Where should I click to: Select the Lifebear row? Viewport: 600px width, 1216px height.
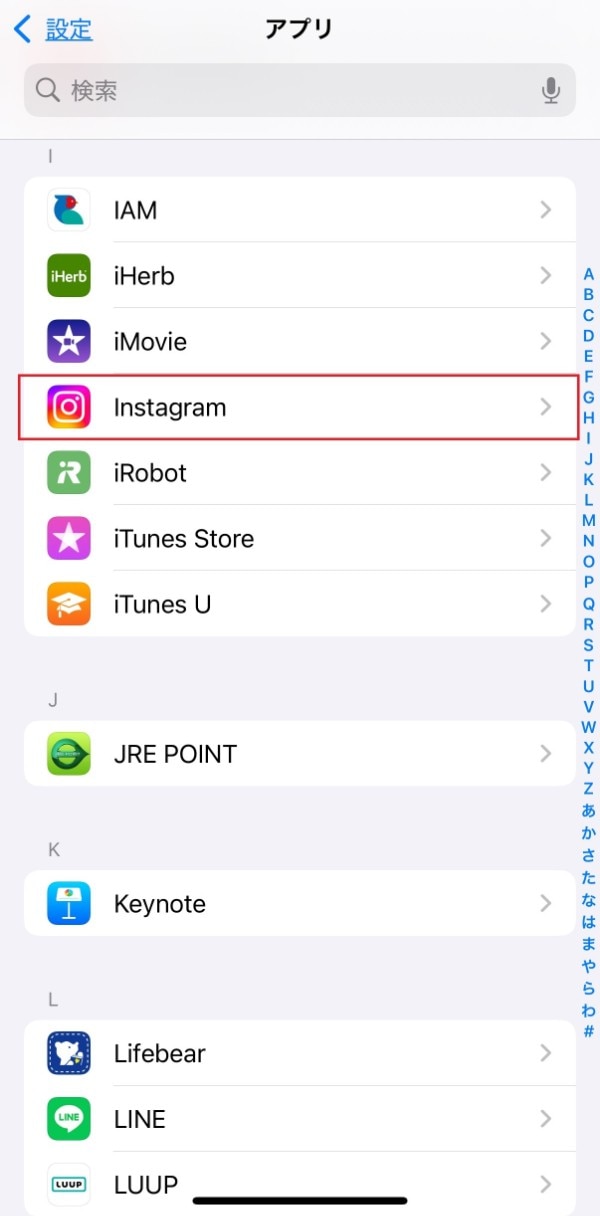click(x=300, y=1053)
